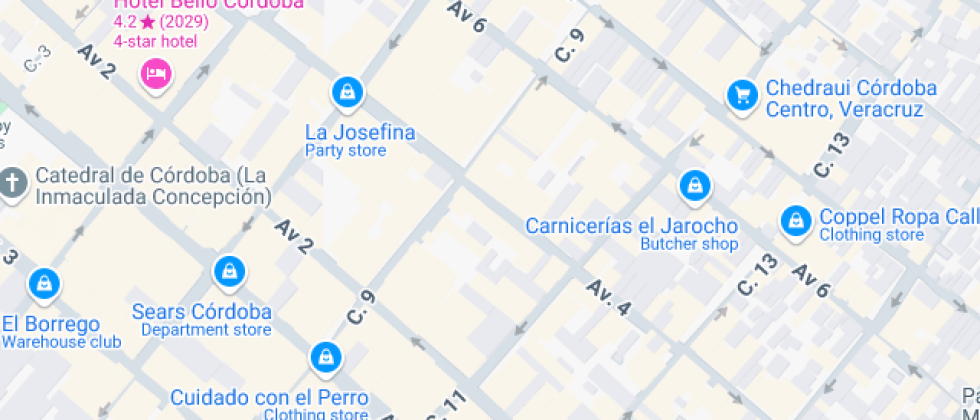Select La Josefina party store marker
Viewport: 980px width, 420px height.
coord(346,93)
